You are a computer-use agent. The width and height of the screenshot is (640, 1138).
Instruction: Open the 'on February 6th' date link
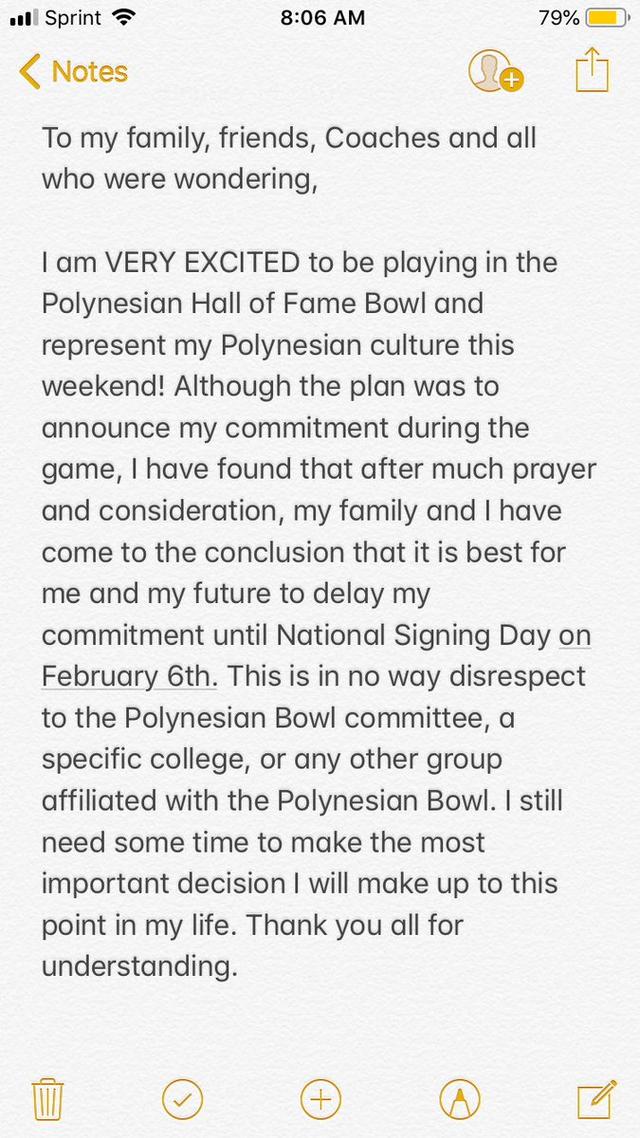(x=130, y=676)
